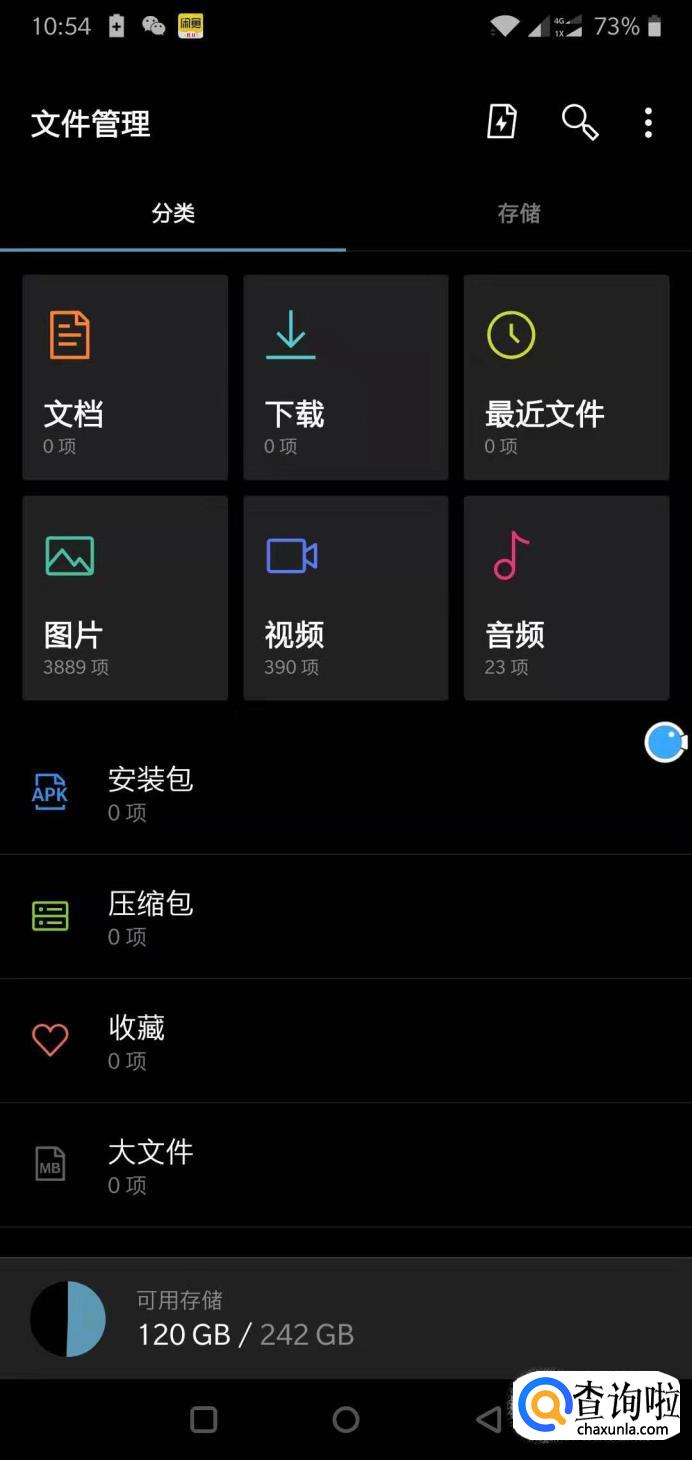The height and width of the screenshot is (1460, 692).
Task: Open the 音频 card with 23 items
Action: click(566, 597)
